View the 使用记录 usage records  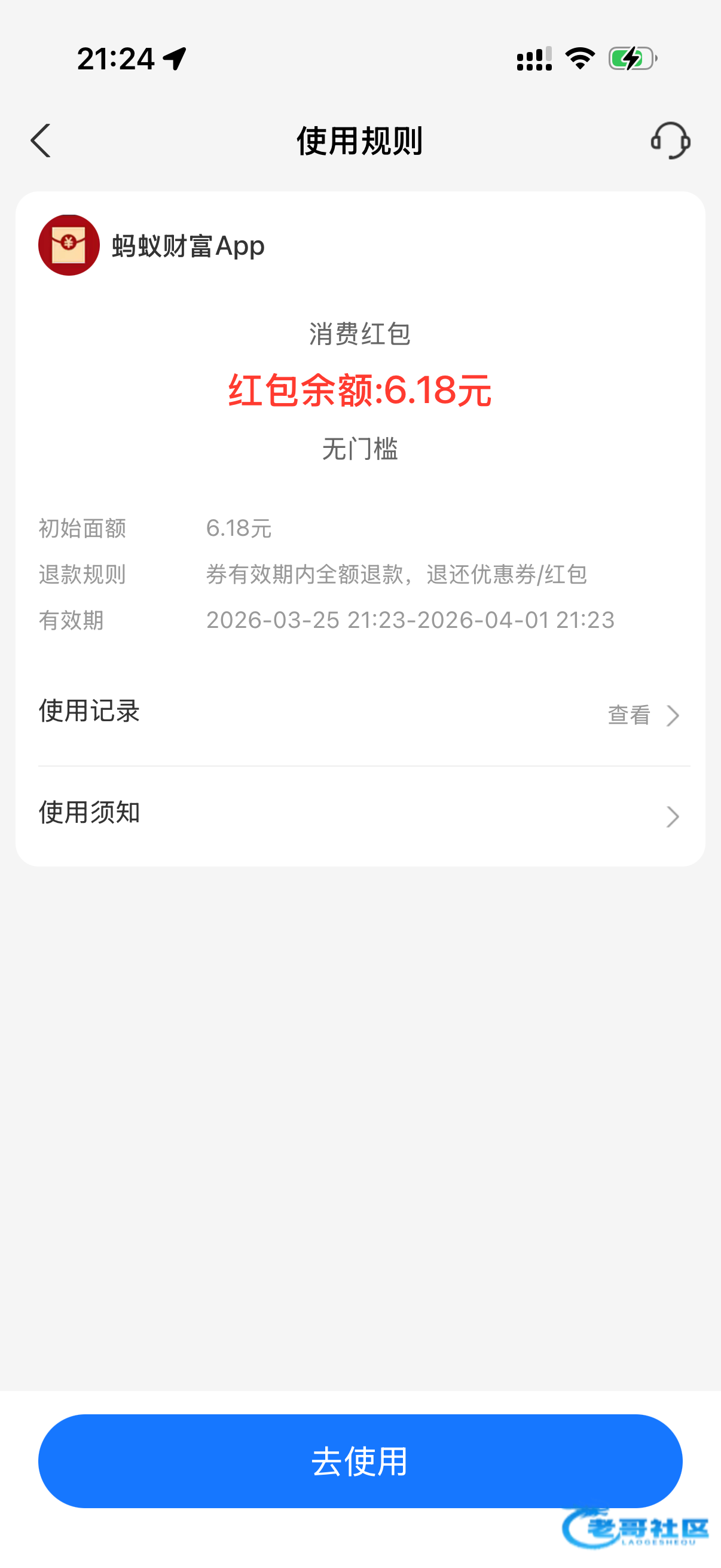pyautogui.click(x=643, y=715)
